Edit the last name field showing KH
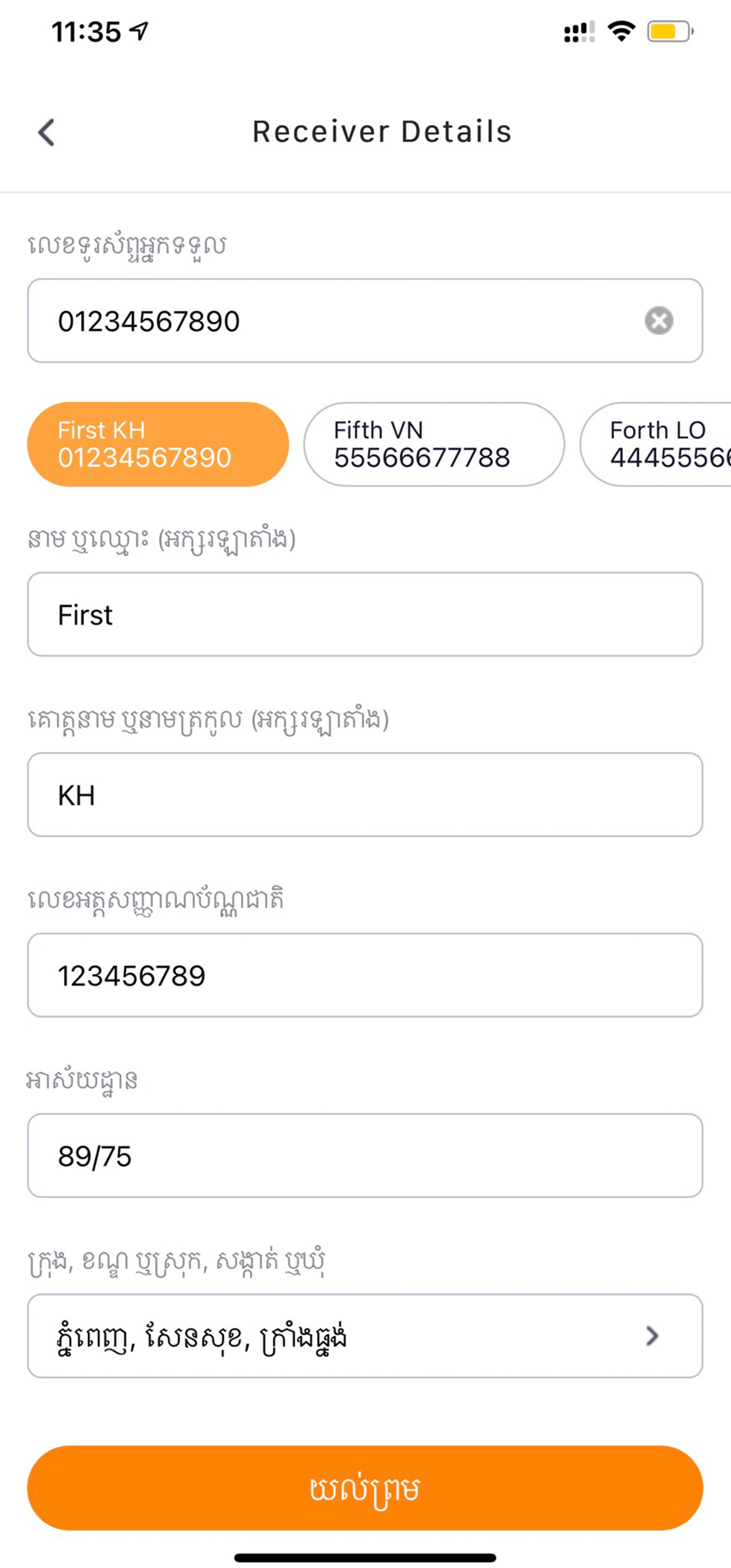731x1568 pixels. (365, 795)
